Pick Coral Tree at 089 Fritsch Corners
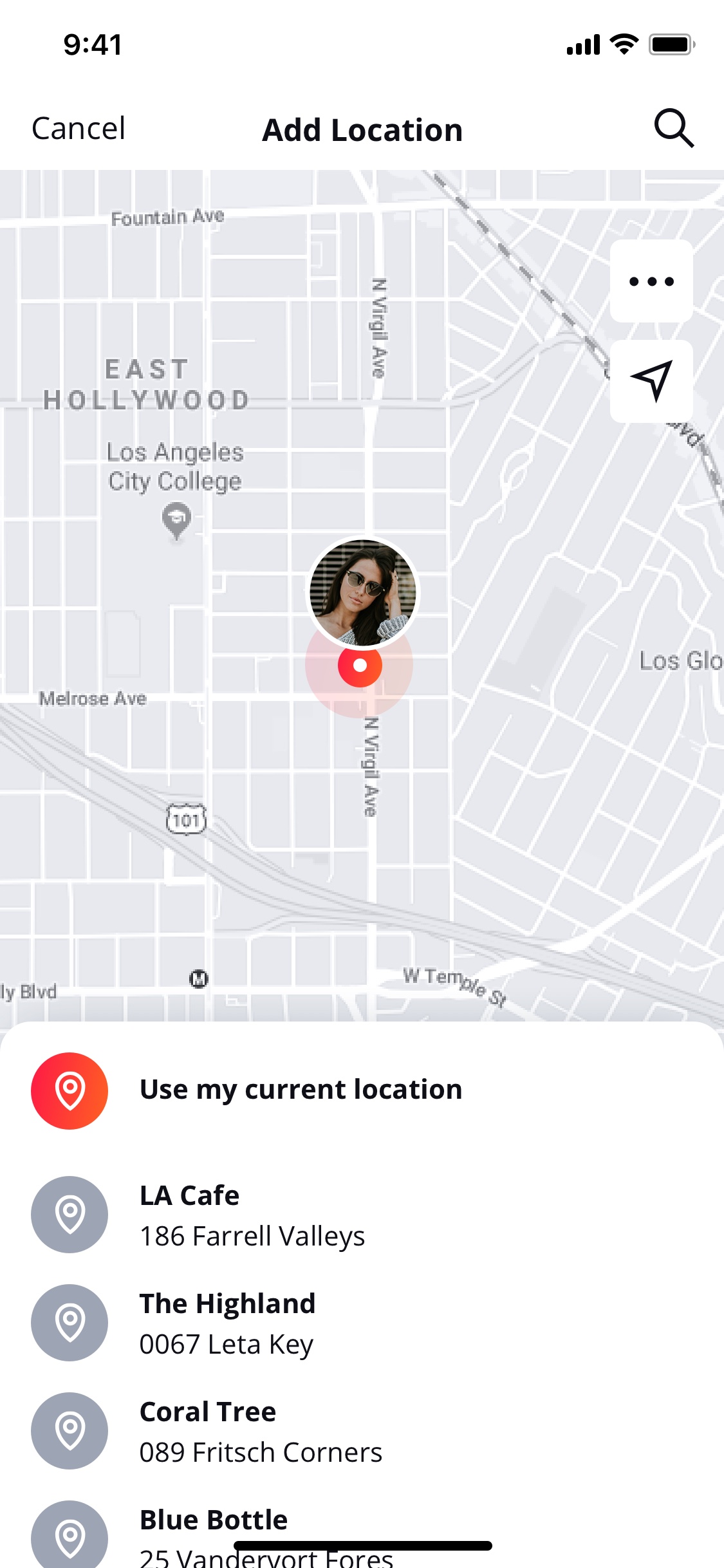This screenshot has height=1568, width=724. 362,1431
